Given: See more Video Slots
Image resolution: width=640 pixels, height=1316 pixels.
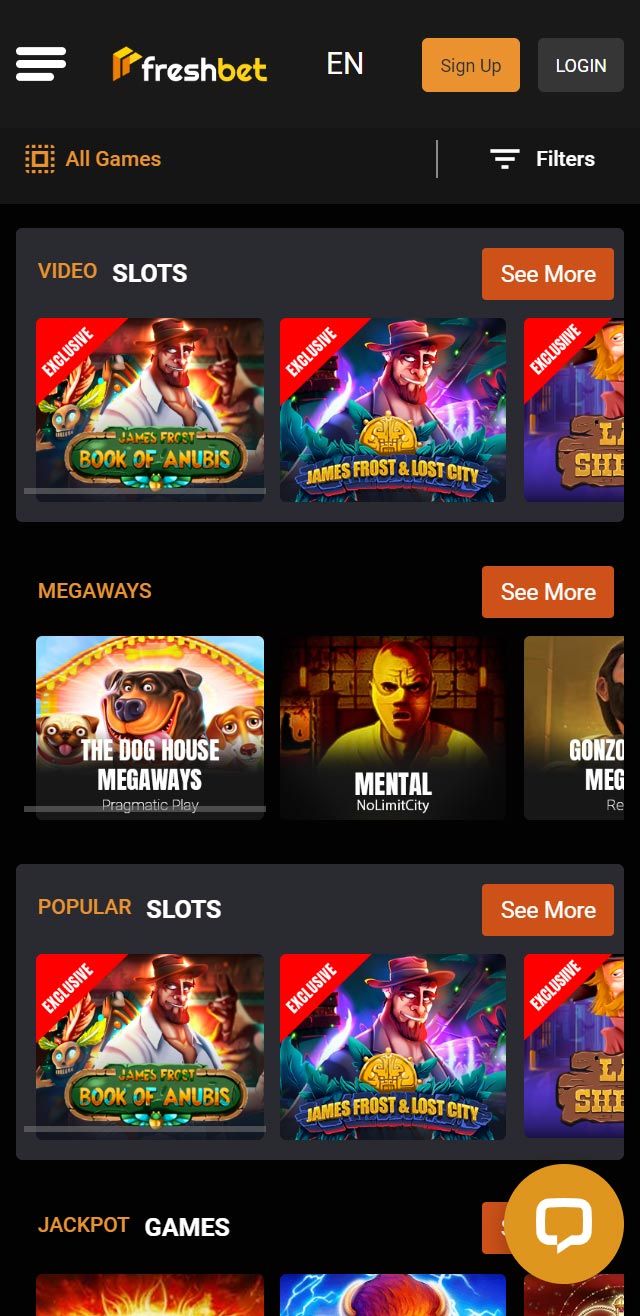Looking at the screenshot, I should pos(547,274).
